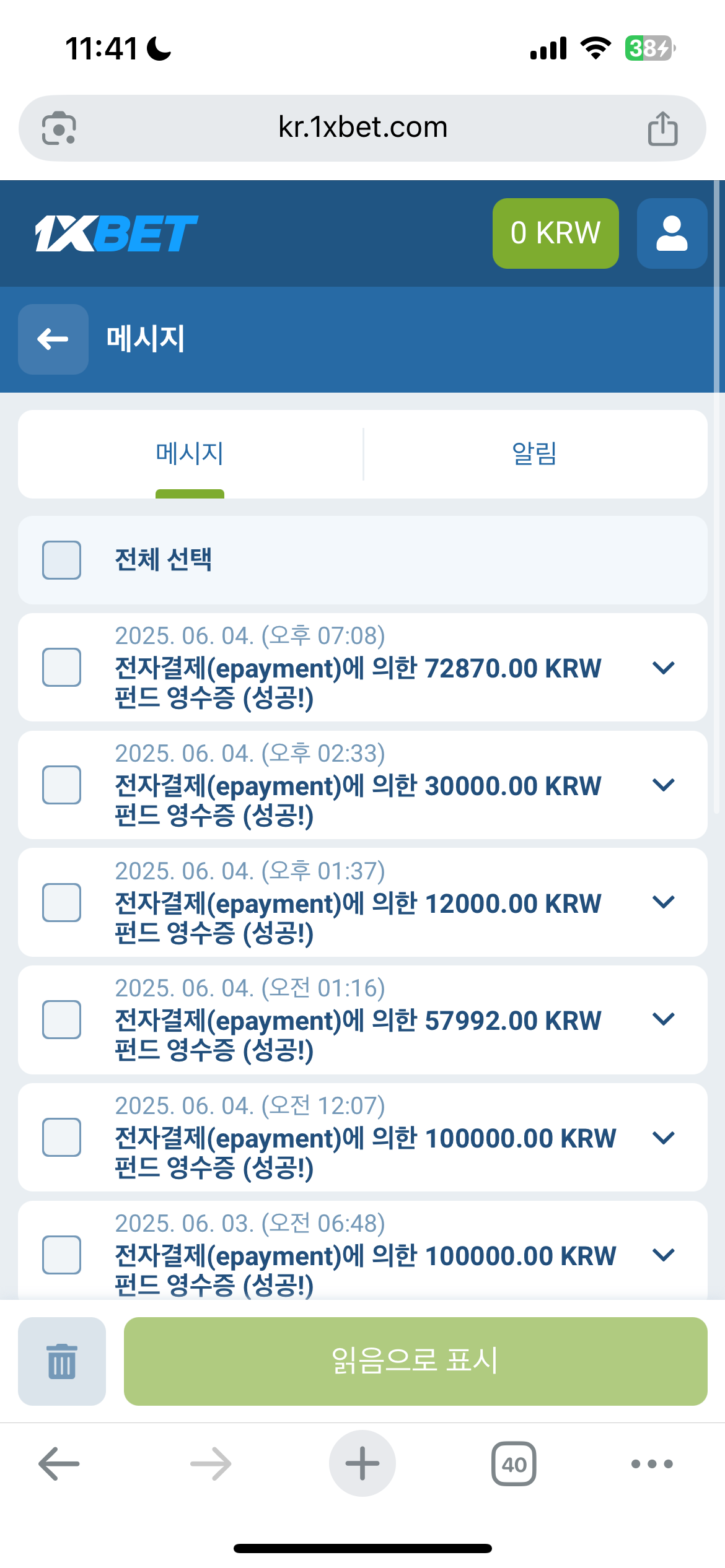
Task: Select the 12000.00 KRW message checkbox
Action: click(x=61, y=902)
